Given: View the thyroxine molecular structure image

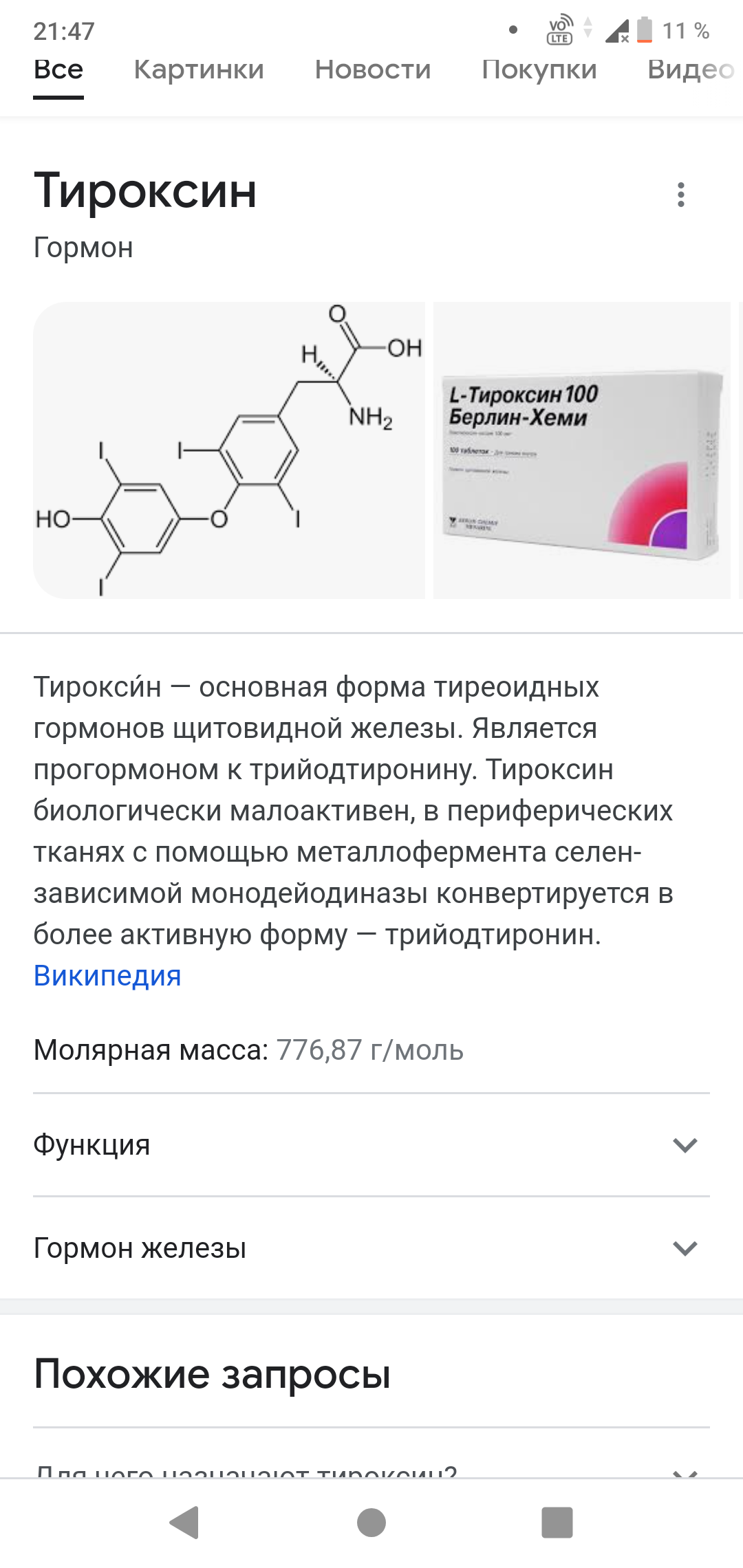Looking at the screenshot, I should 229,450.
